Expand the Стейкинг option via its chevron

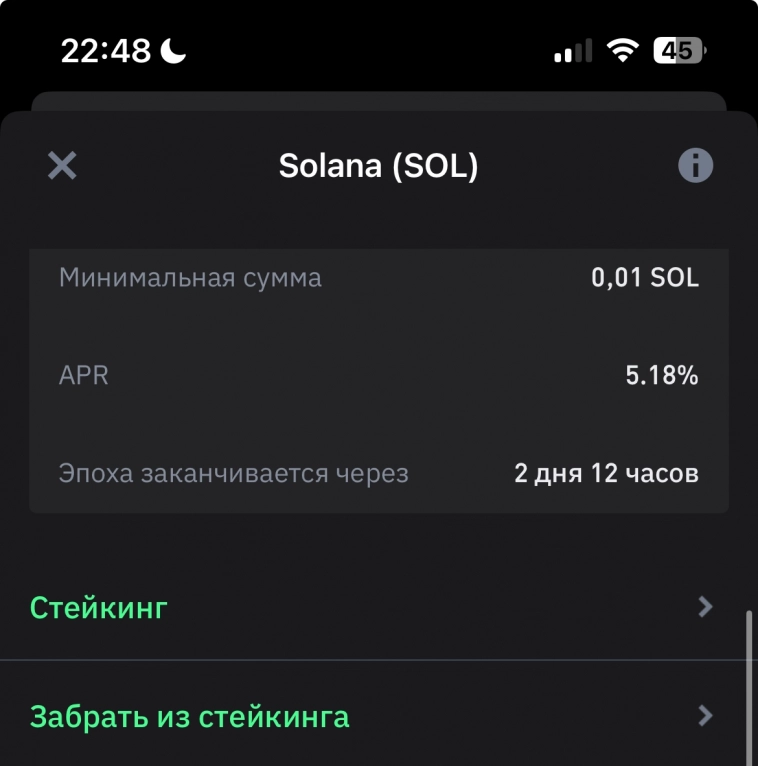[x=706, y=607]
